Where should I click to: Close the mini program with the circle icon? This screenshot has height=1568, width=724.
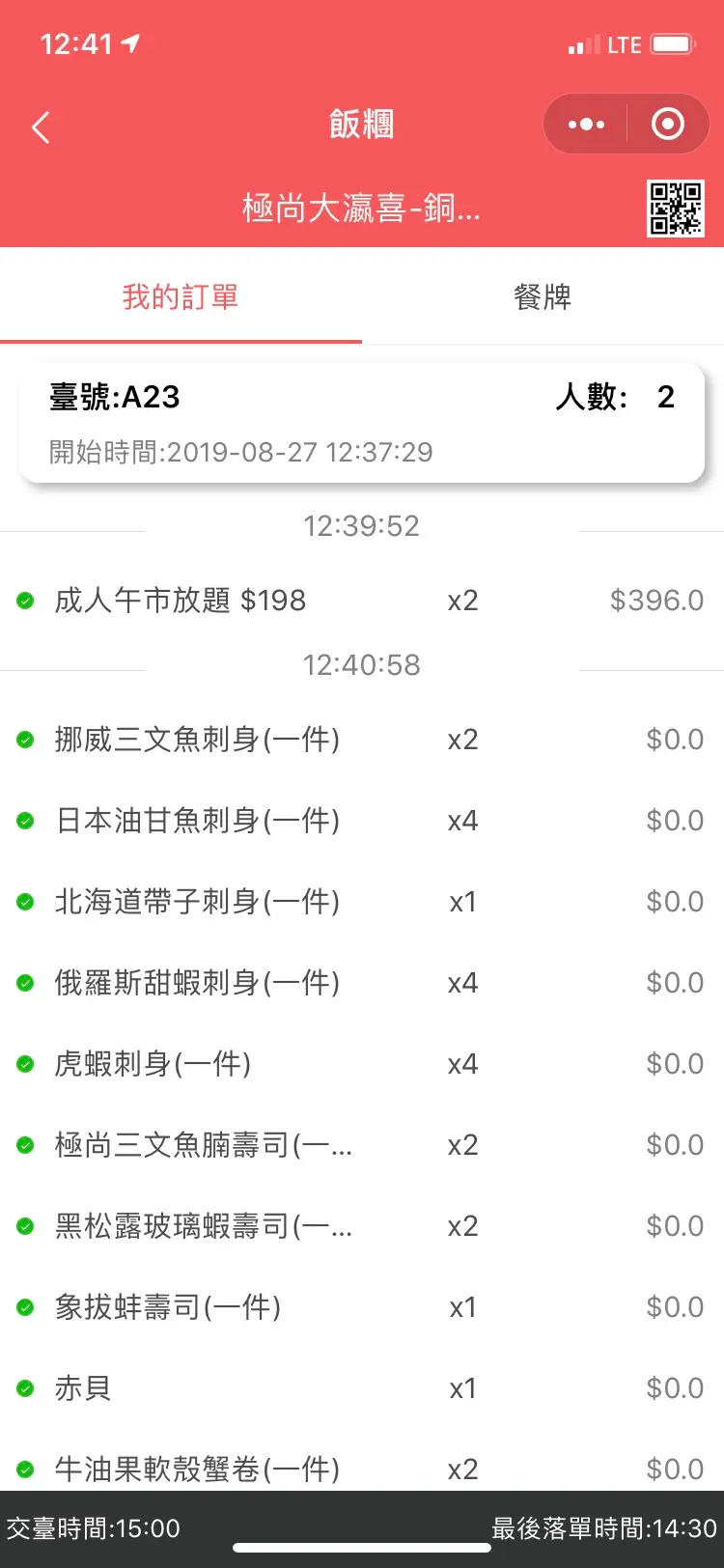tap(668, 125)
